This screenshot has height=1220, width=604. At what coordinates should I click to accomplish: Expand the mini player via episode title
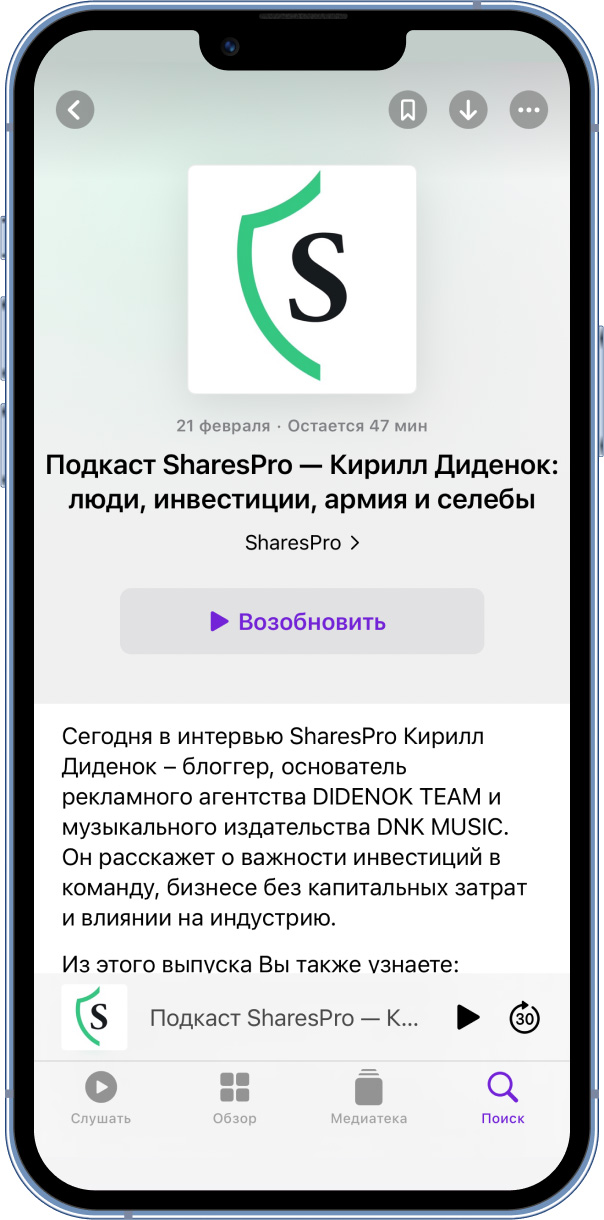point(284,1018)
